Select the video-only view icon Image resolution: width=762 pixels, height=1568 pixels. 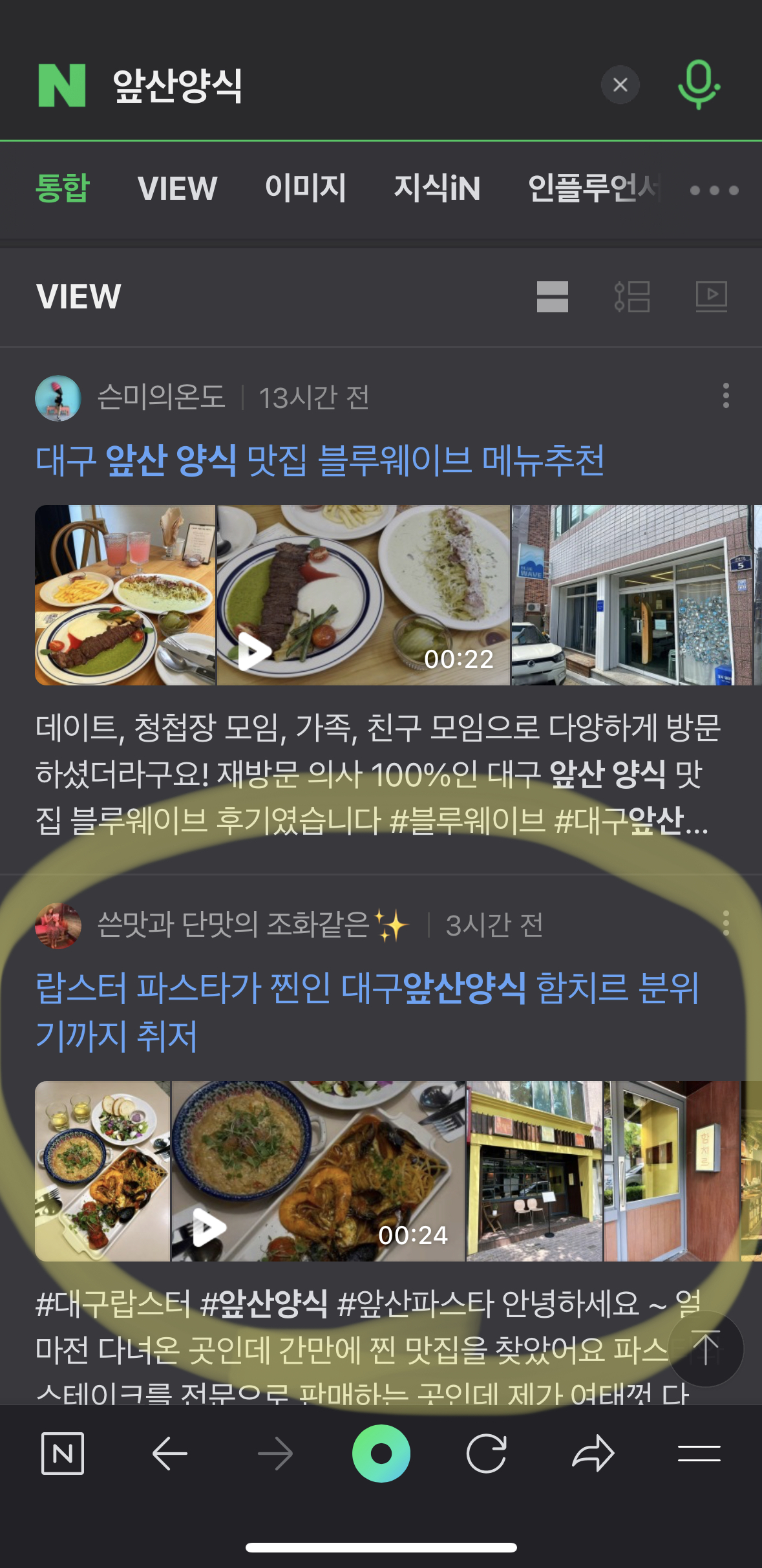tap(711, 297)
